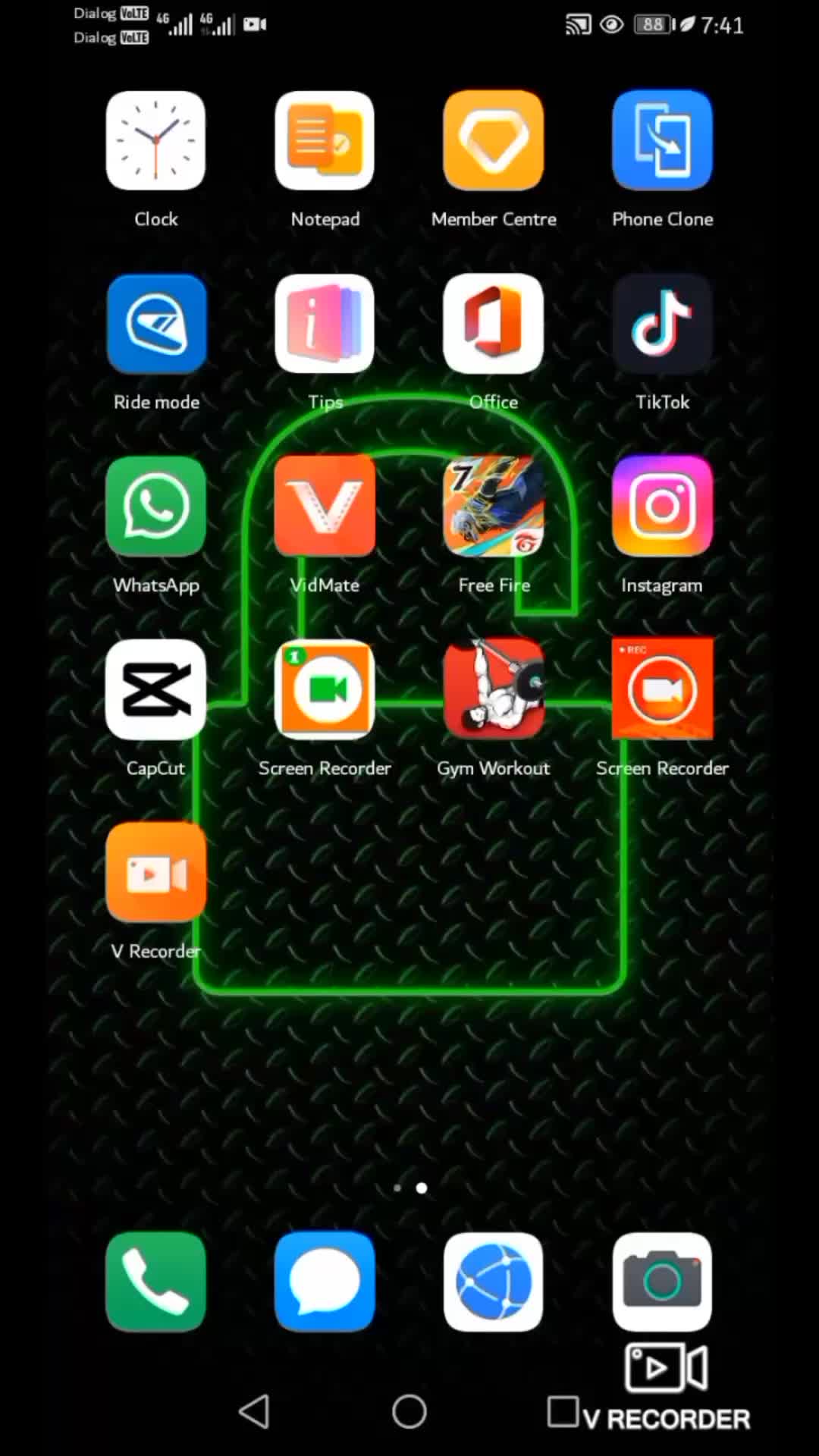
Task: Tap the system back button
Action: pyautogui.click(x=254, y=1411)
